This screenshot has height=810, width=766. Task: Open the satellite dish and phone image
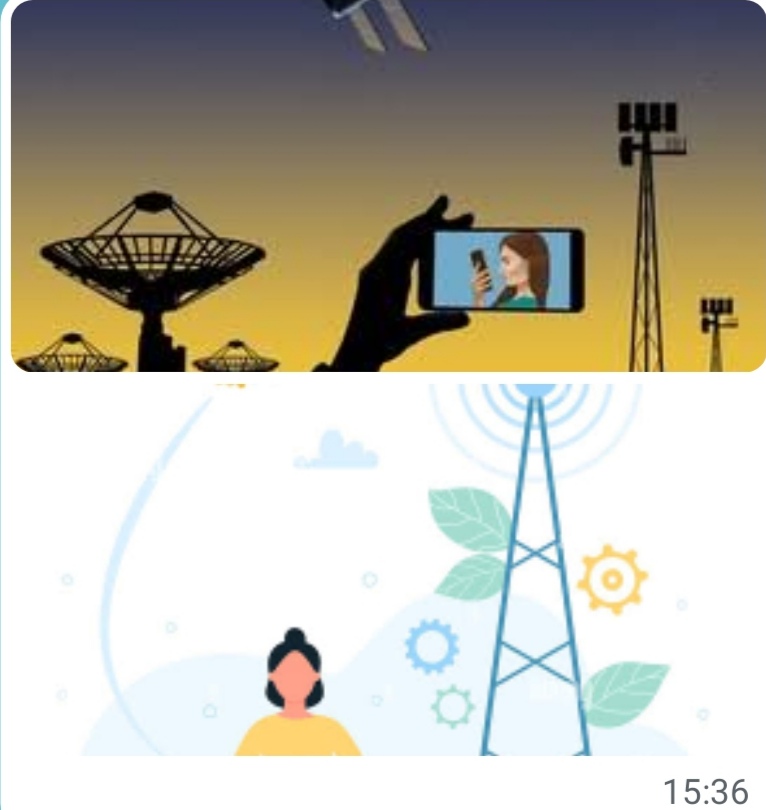point(387,186)
